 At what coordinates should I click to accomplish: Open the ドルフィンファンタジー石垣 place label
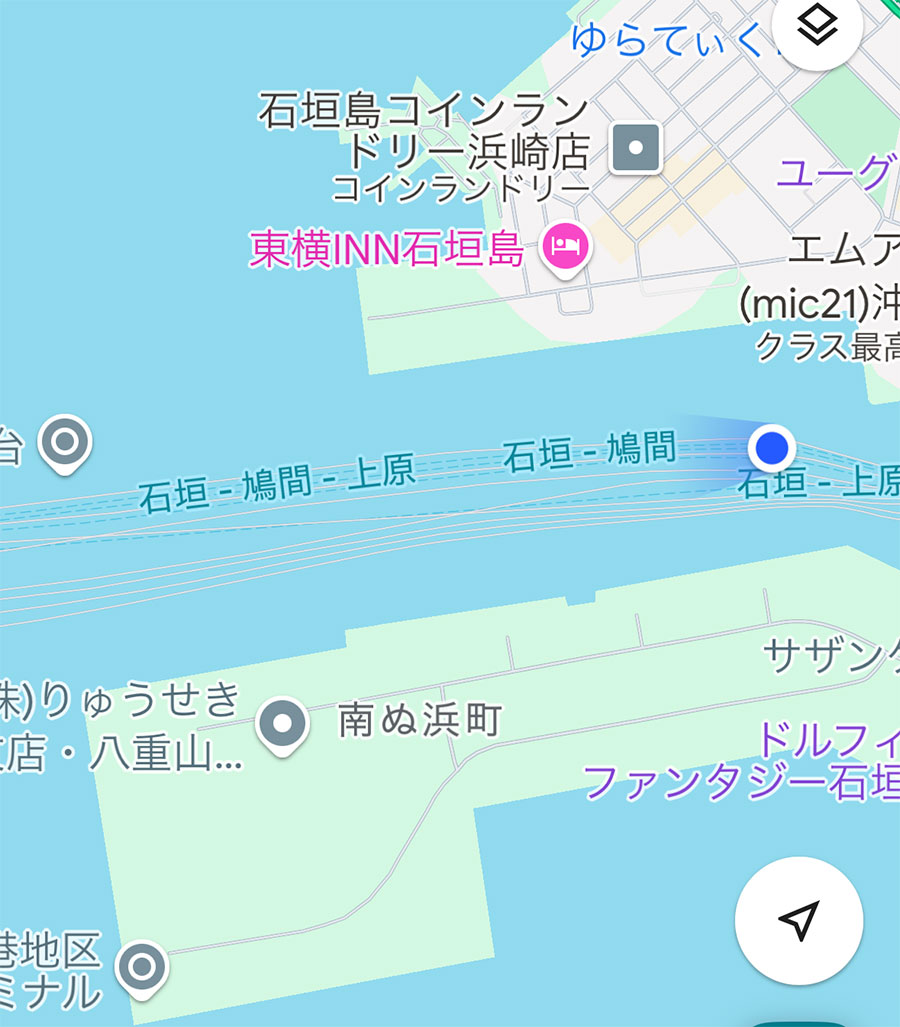pyautogui.click(x=760, y=762)
